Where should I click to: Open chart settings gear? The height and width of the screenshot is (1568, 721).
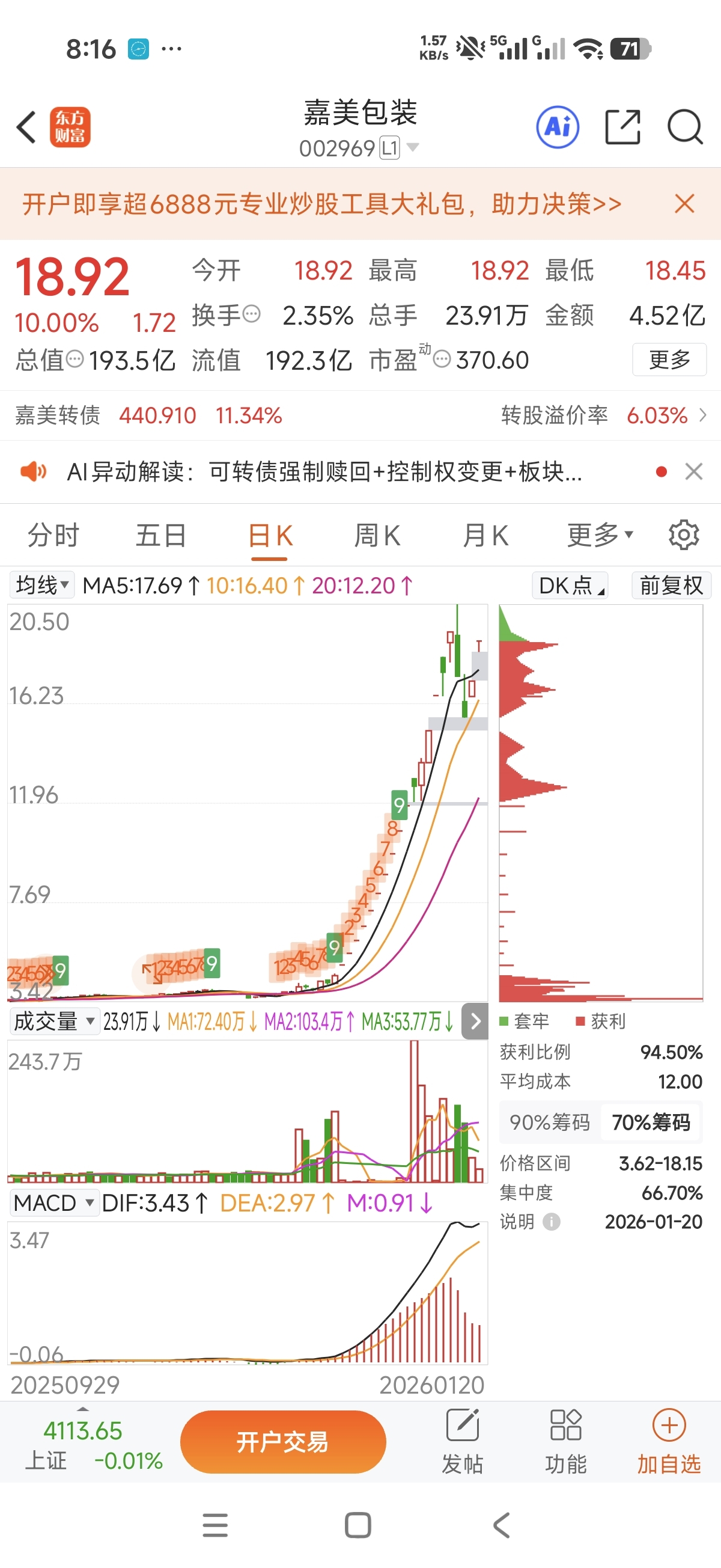tap(684, 535)
